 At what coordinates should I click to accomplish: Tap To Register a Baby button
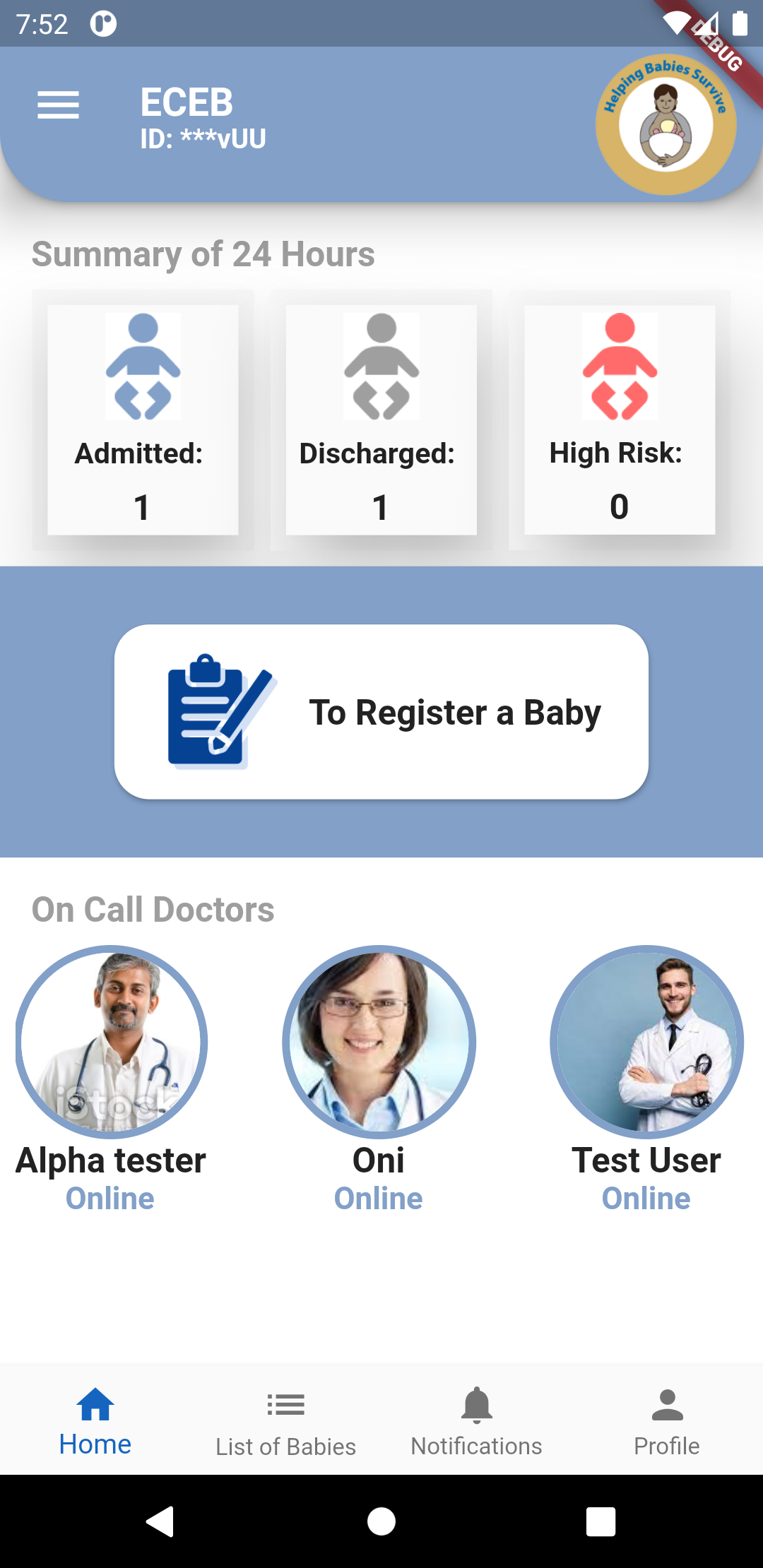pos(381,712)
